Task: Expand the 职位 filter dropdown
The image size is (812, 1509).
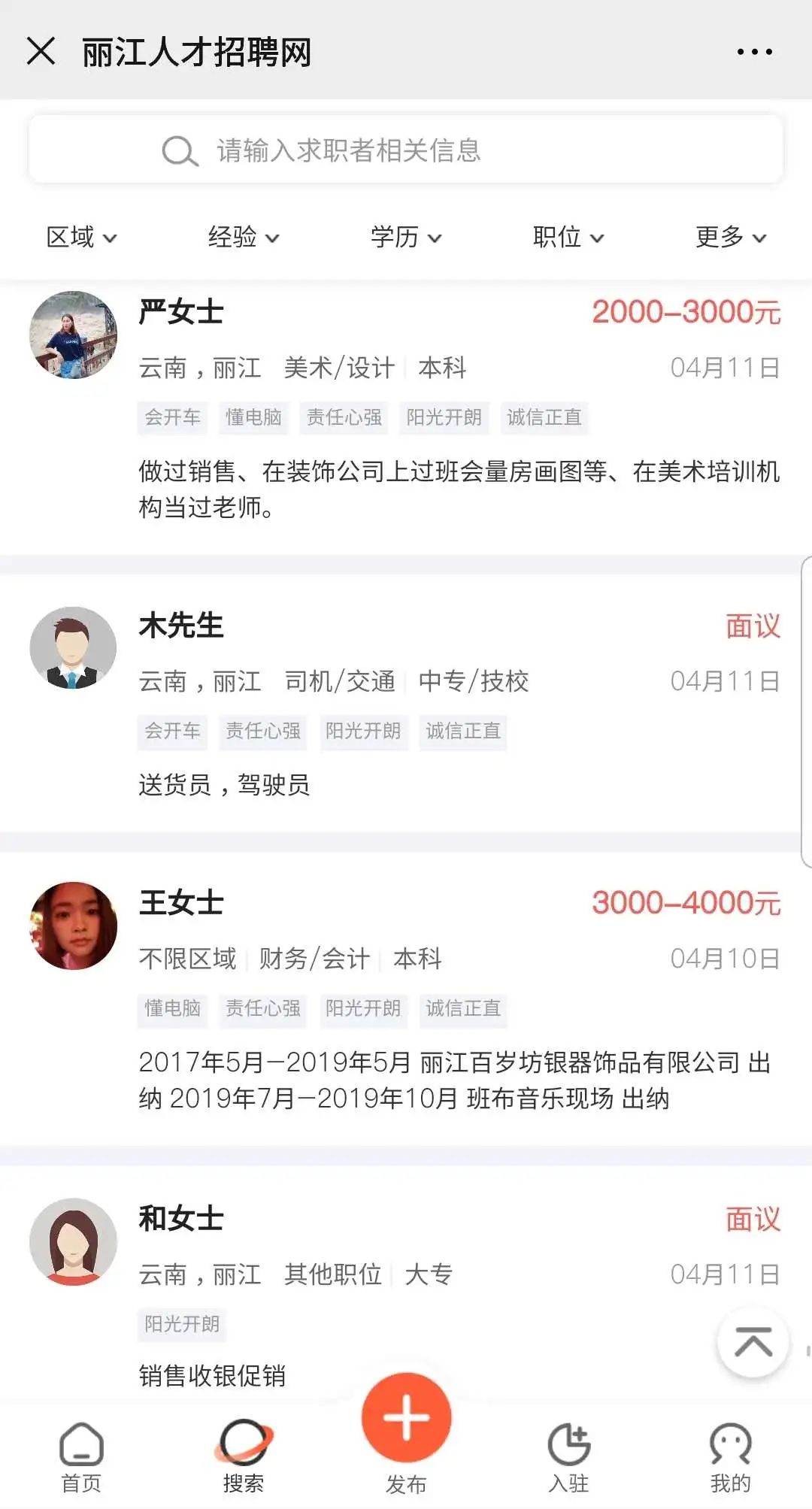Action: tap(568, 238)
